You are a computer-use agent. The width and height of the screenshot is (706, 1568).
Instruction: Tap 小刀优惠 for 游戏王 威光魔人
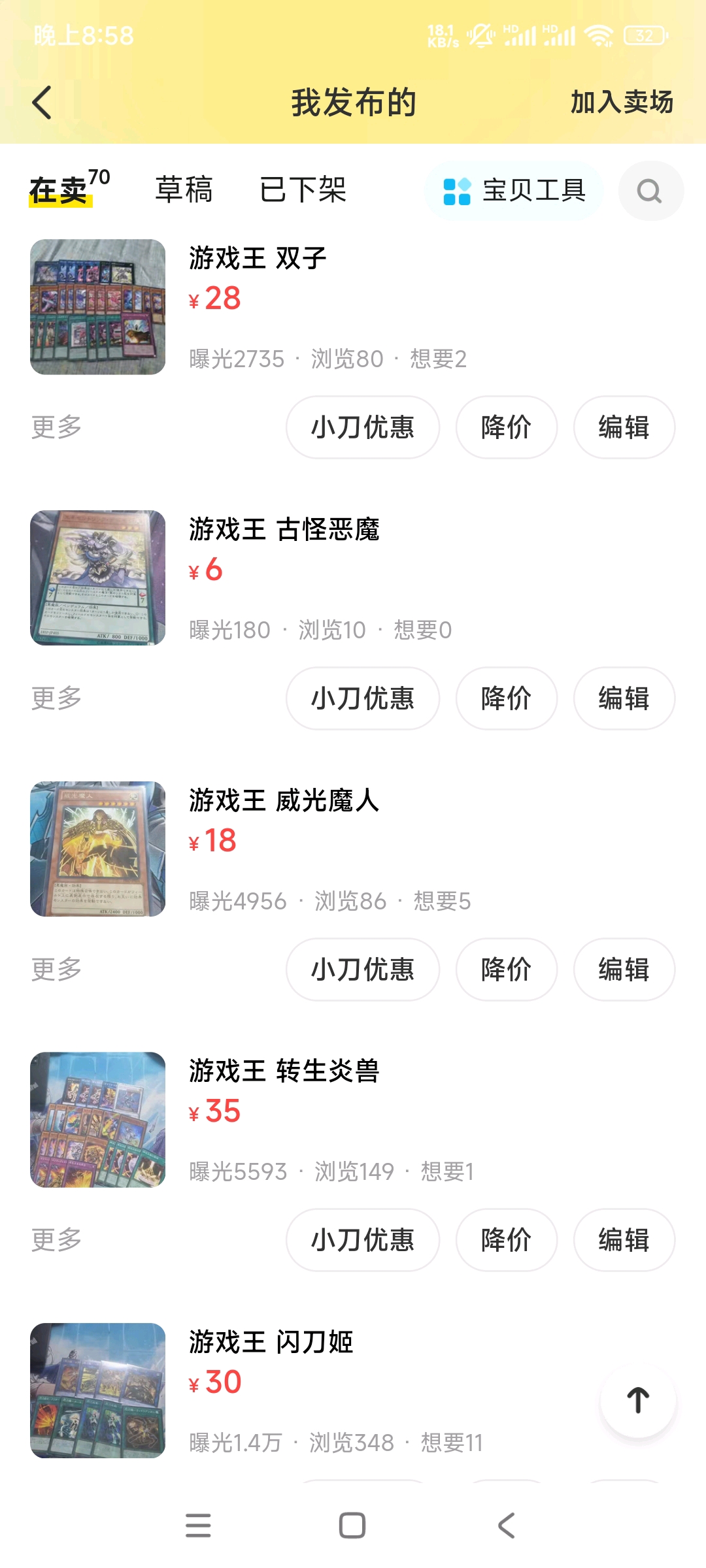click(x=363, y=970)
